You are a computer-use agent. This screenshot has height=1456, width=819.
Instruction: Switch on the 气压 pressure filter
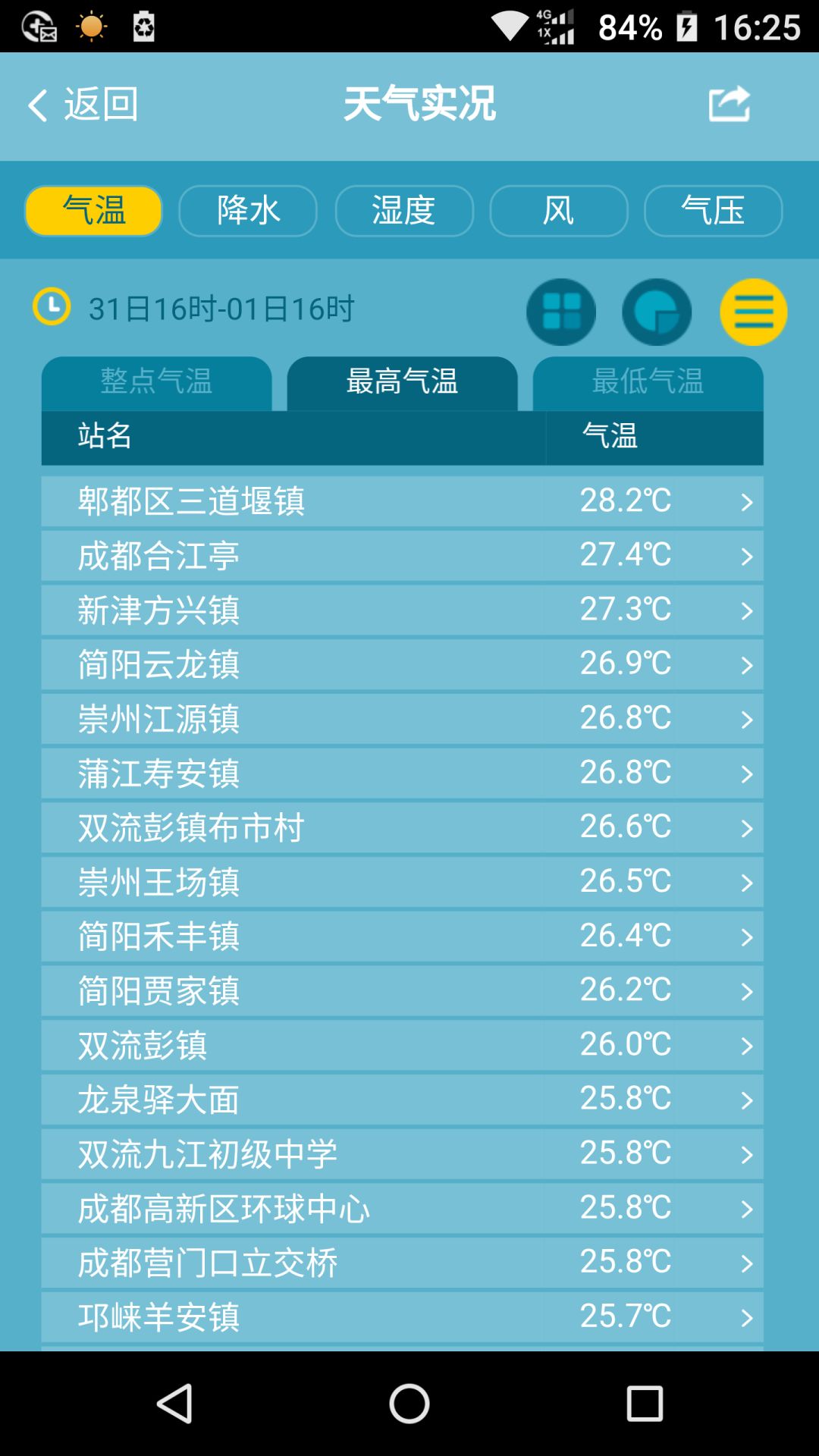coord(713,210)
